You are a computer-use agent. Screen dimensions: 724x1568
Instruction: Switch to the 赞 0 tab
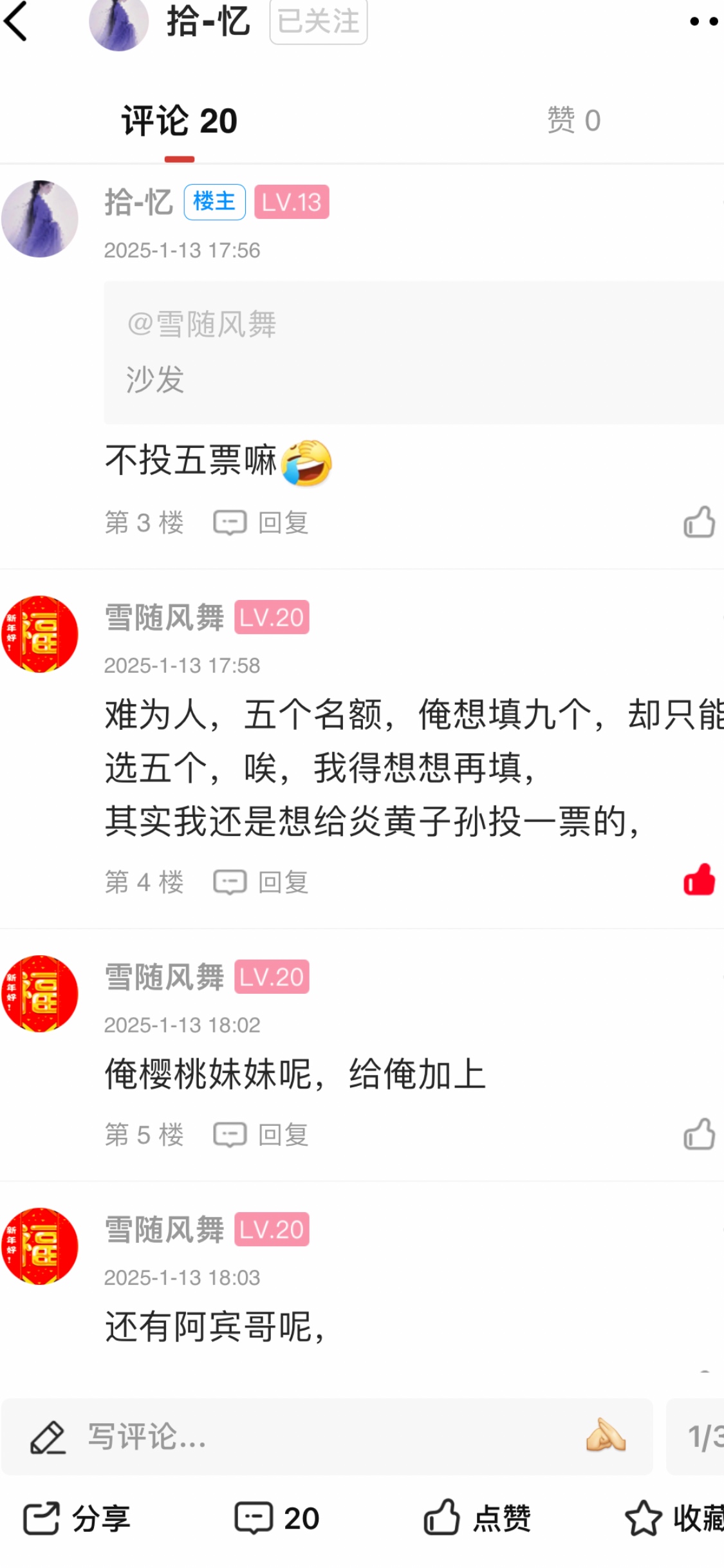click(x=573, y=120)
